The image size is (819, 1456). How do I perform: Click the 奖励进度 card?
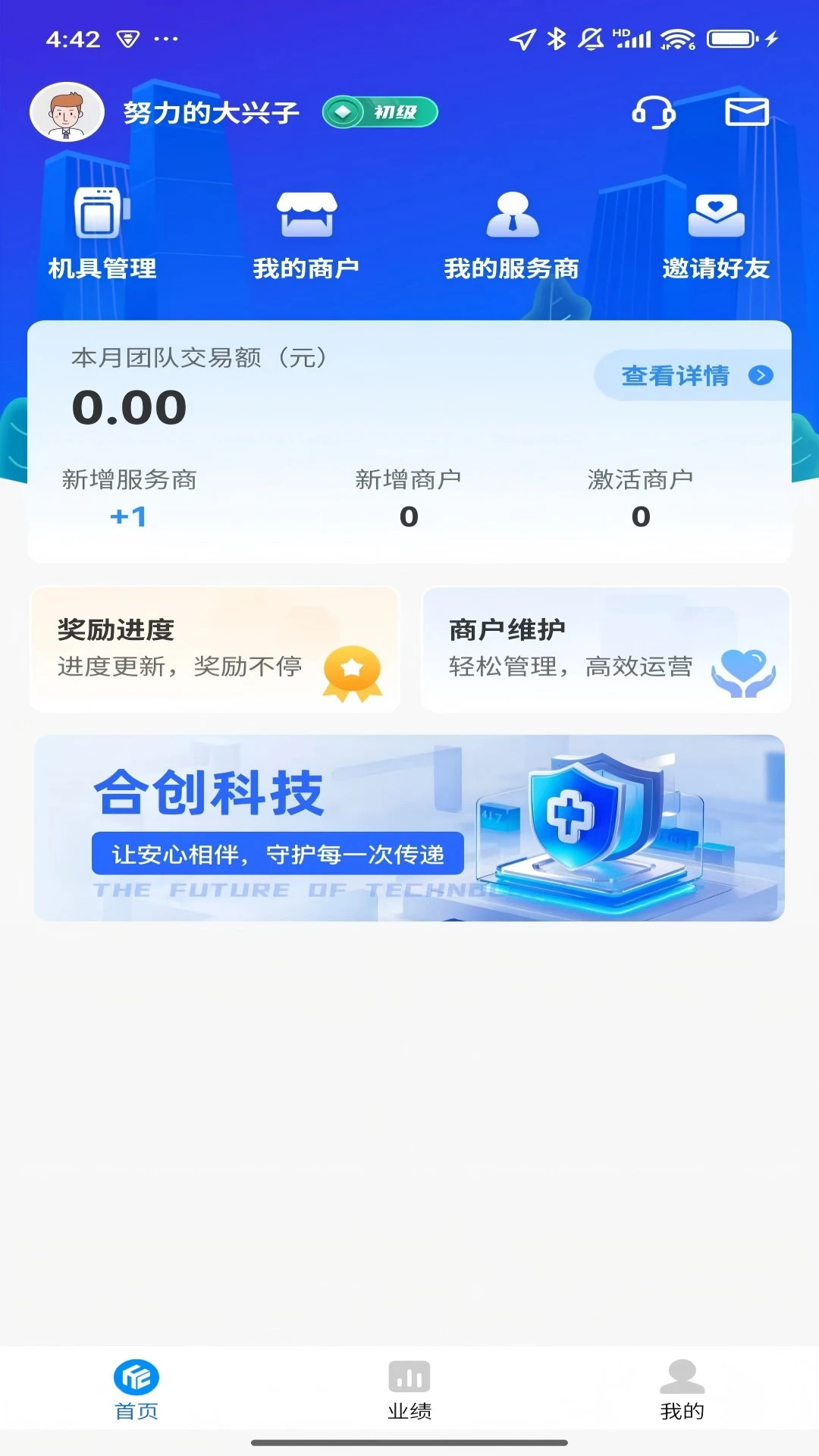click(x=215, y=648)
